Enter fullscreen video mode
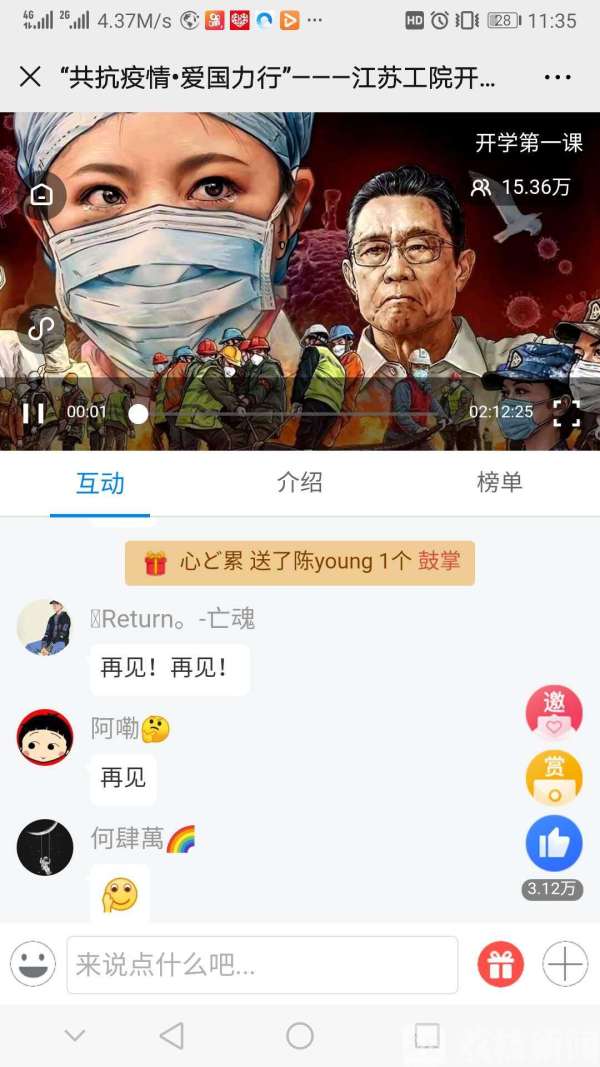 (566, 412)
